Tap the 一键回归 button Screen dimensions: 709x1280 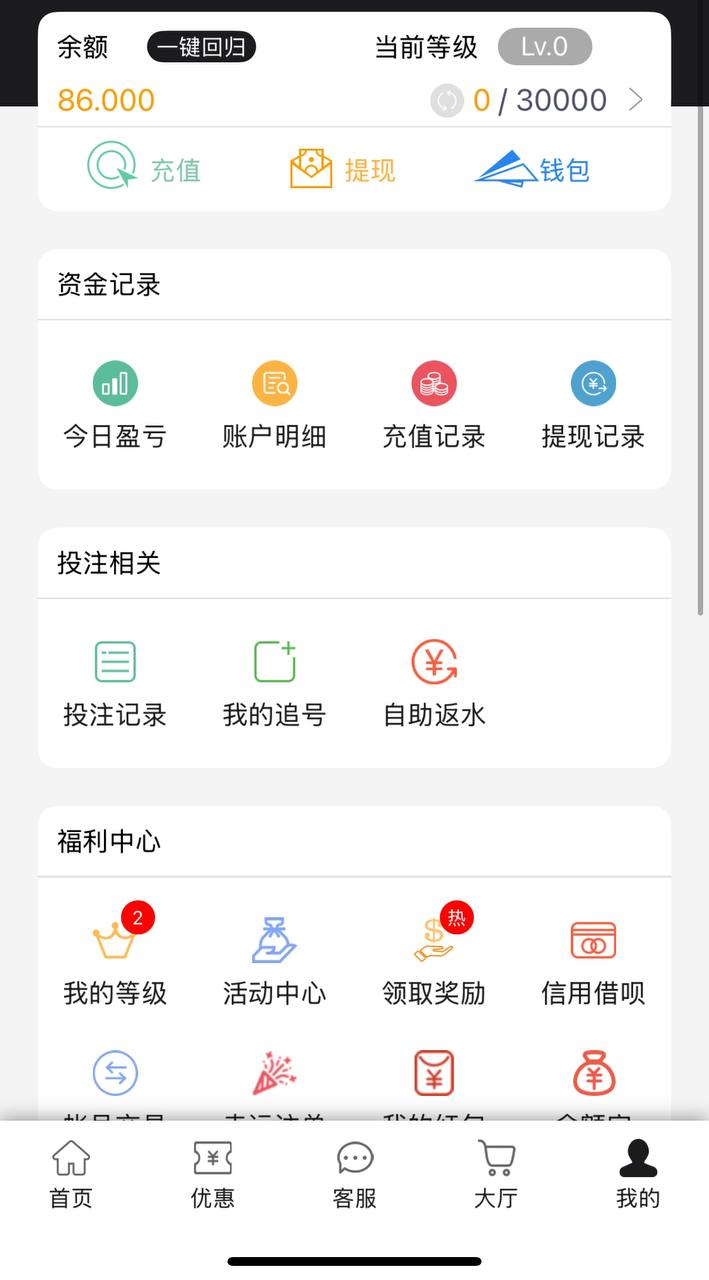[201, 47]
